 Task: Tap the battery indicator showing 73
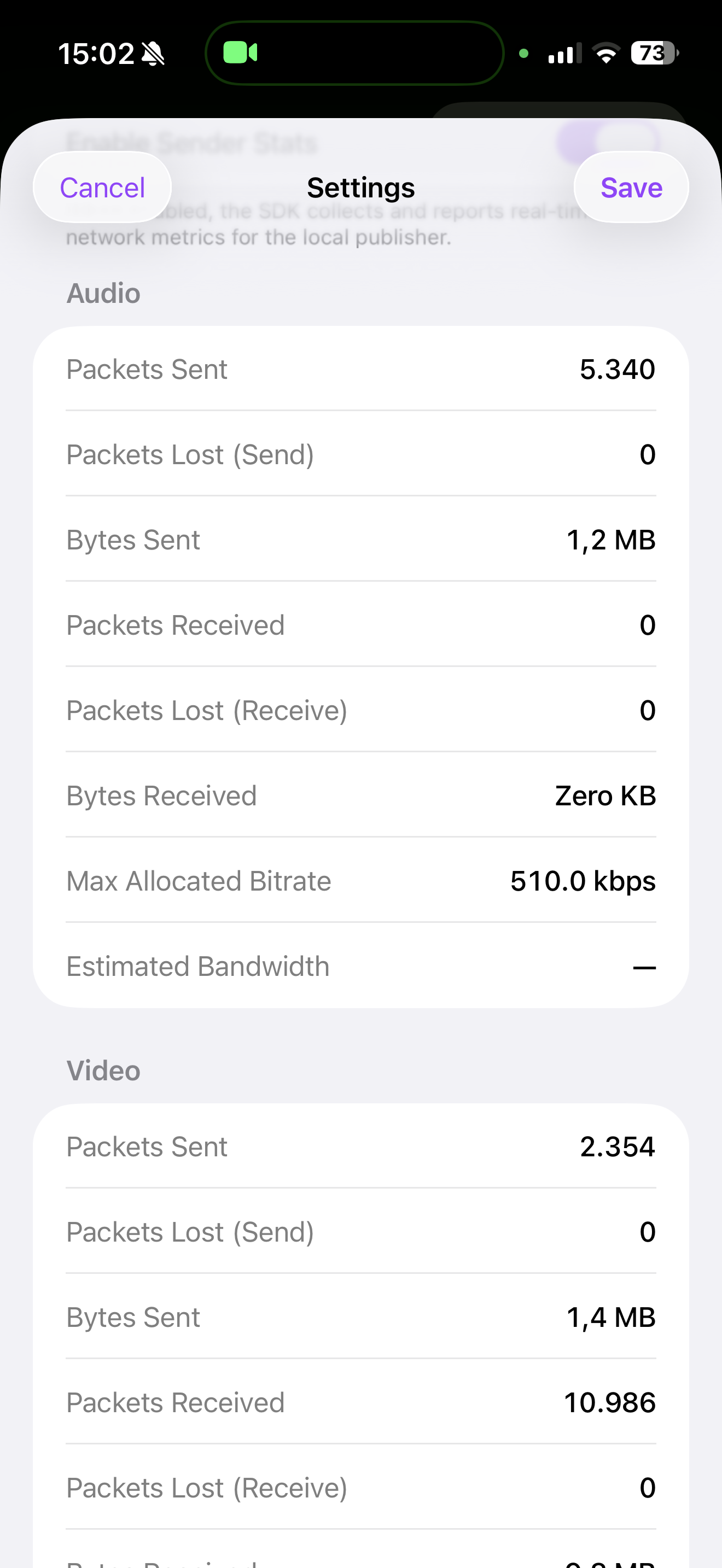[651, 53]
